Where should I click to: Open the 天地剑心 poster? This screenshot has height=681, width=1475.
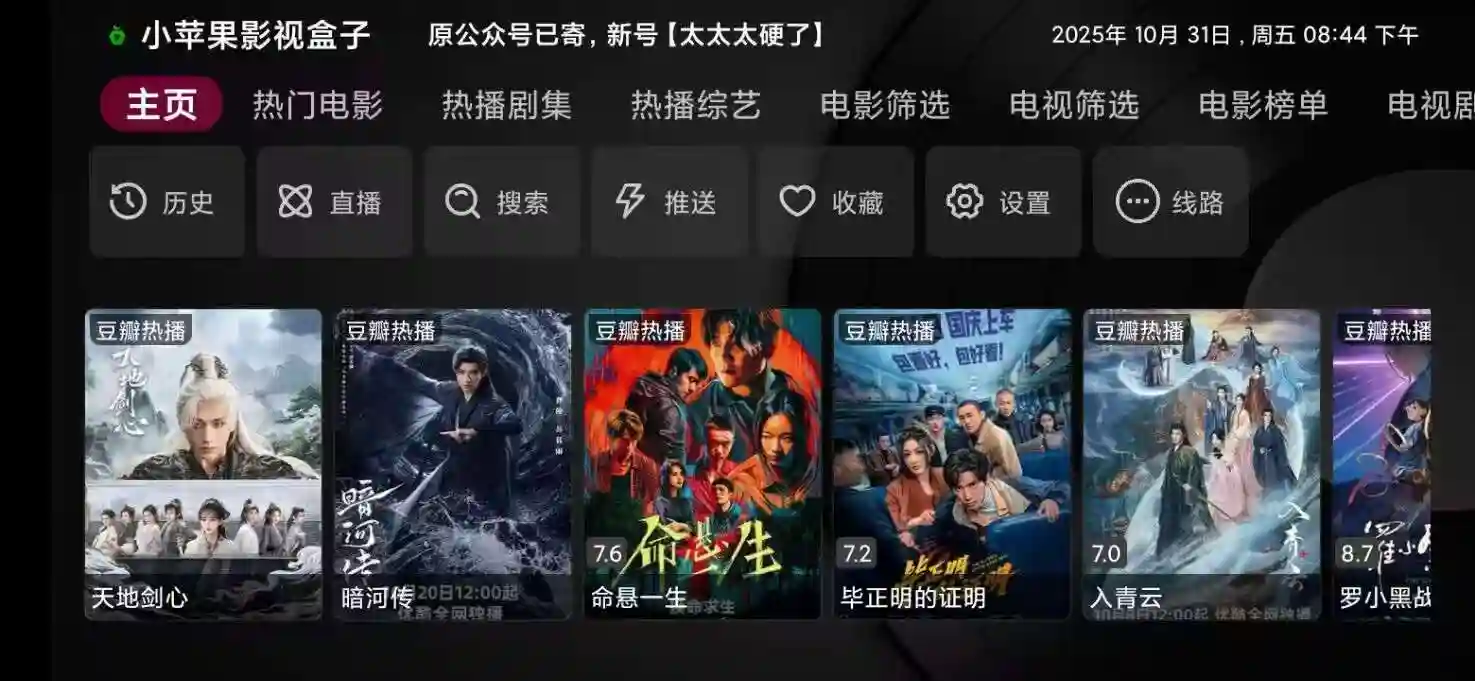click(x=203, y=464)
